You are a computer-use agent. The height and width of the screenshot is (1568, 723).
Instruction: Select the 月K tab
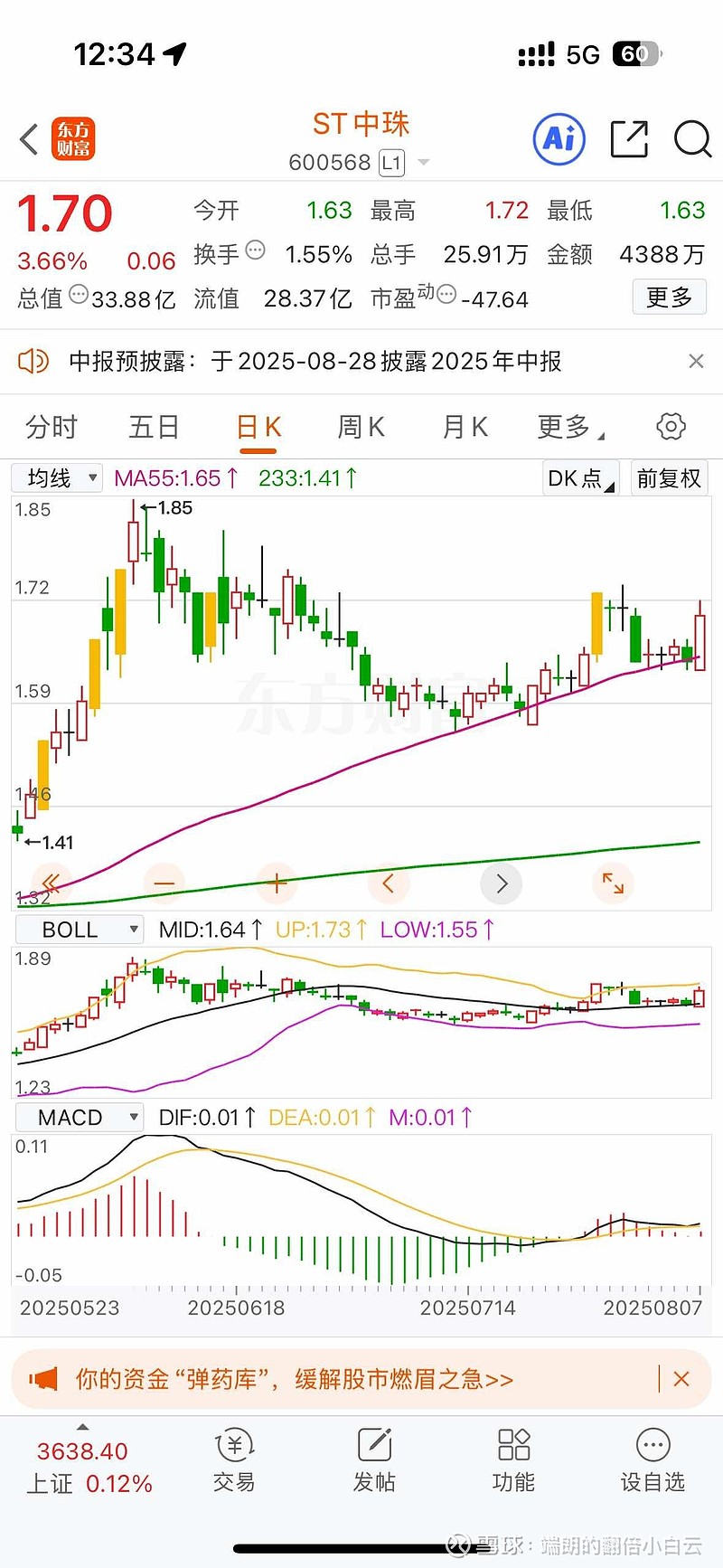465,427
